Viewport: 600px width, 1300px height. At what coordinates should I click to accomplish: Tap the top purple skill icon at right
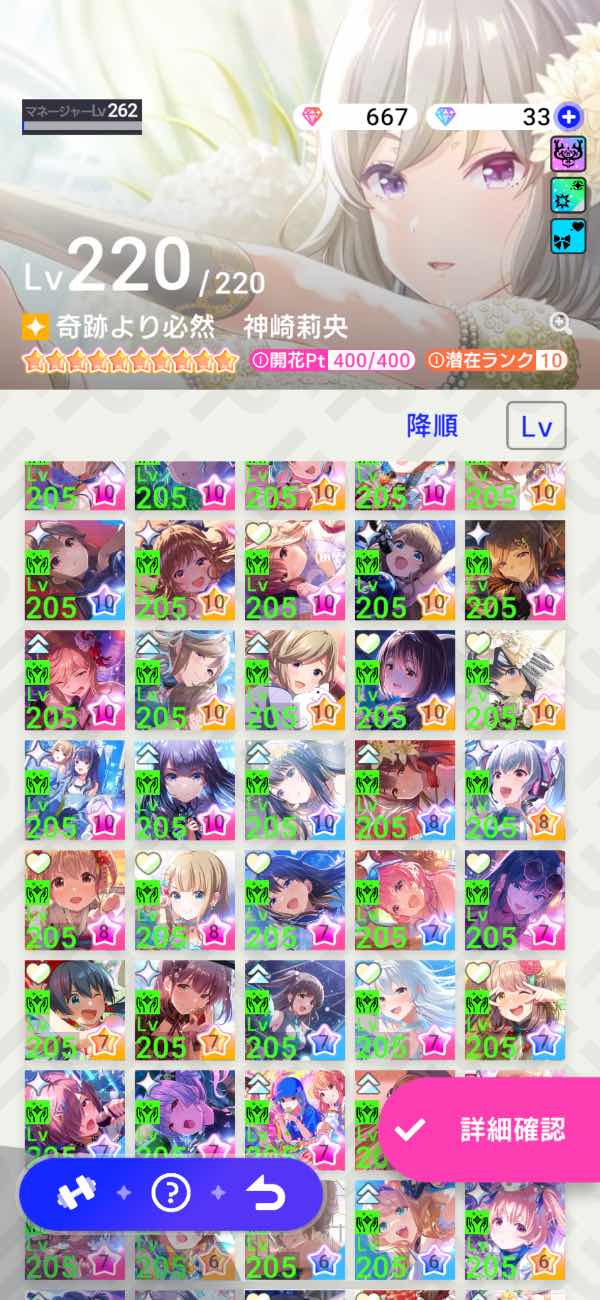pos(568,154)
